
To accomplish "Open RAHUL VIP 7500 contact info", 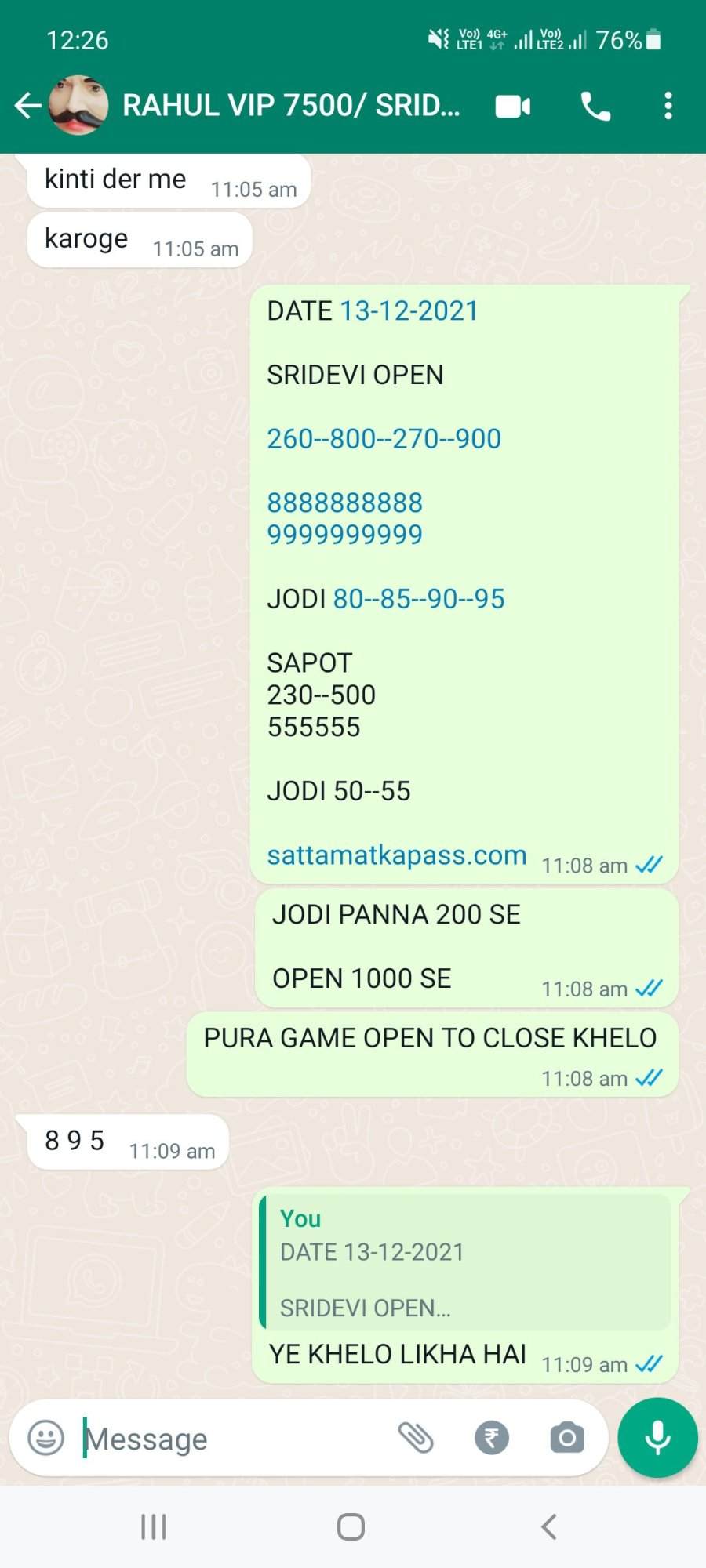I will (291, 105).
